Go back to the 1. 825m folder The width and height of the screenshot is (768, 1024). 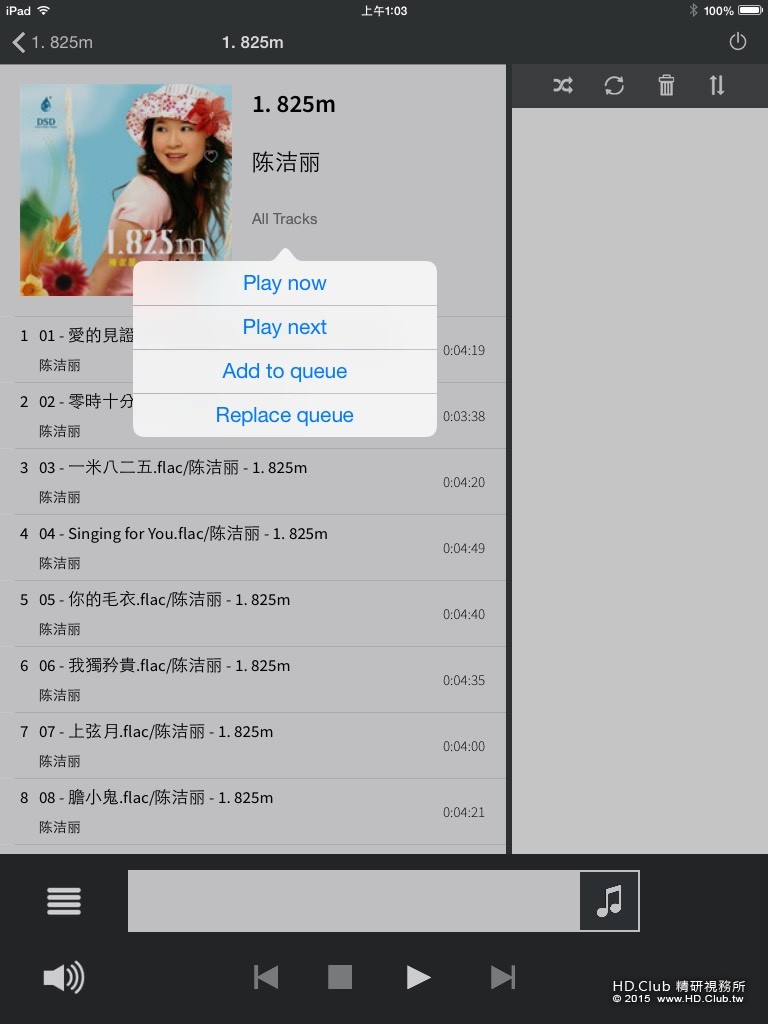coord(52,42)
